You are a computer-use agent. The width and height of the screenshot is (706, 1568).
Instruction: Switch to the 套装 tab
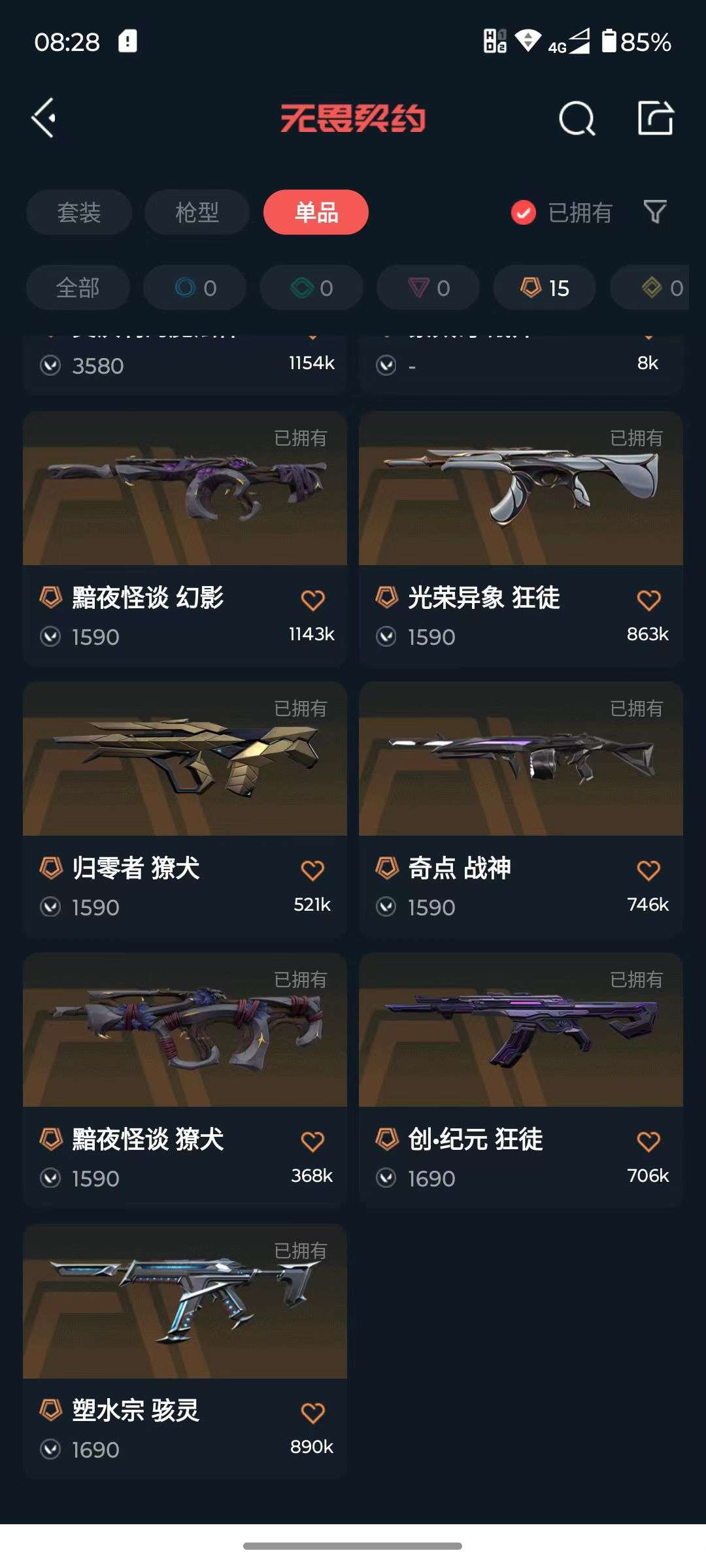(x=78, y=213)
